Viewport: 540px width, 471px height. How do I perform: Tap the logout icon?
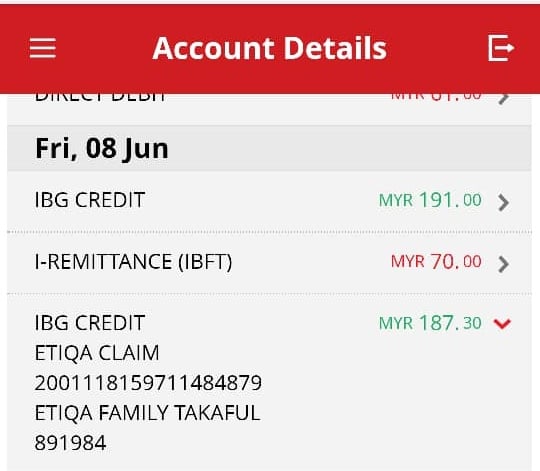pos(501,48)
